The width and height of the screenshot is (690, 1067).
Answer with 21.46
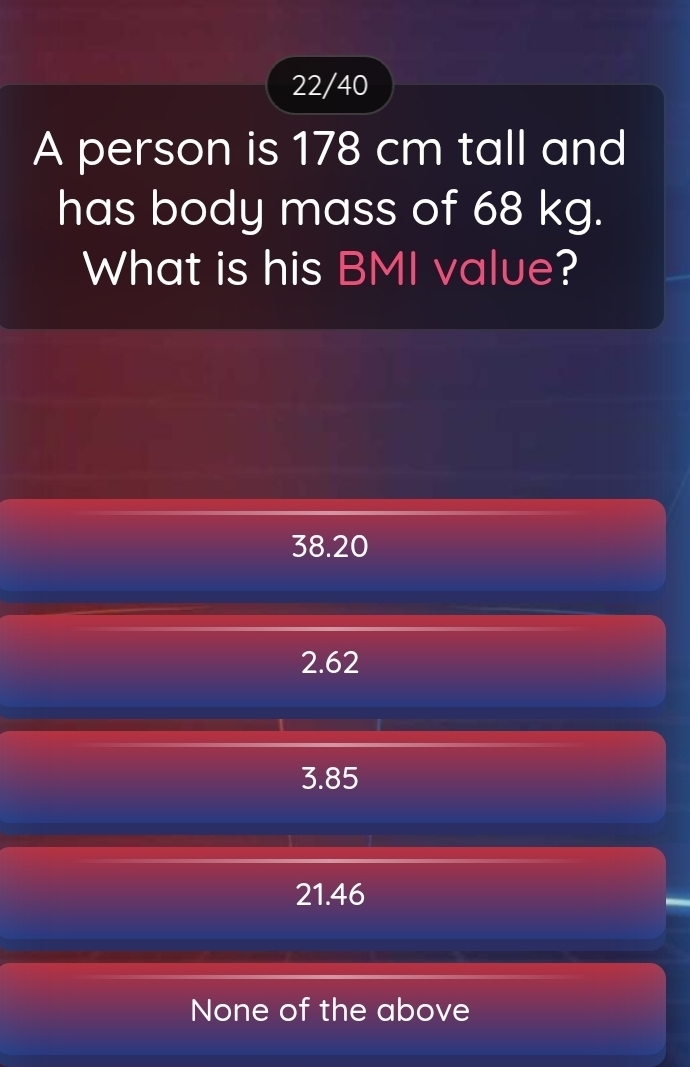point(330,894)
